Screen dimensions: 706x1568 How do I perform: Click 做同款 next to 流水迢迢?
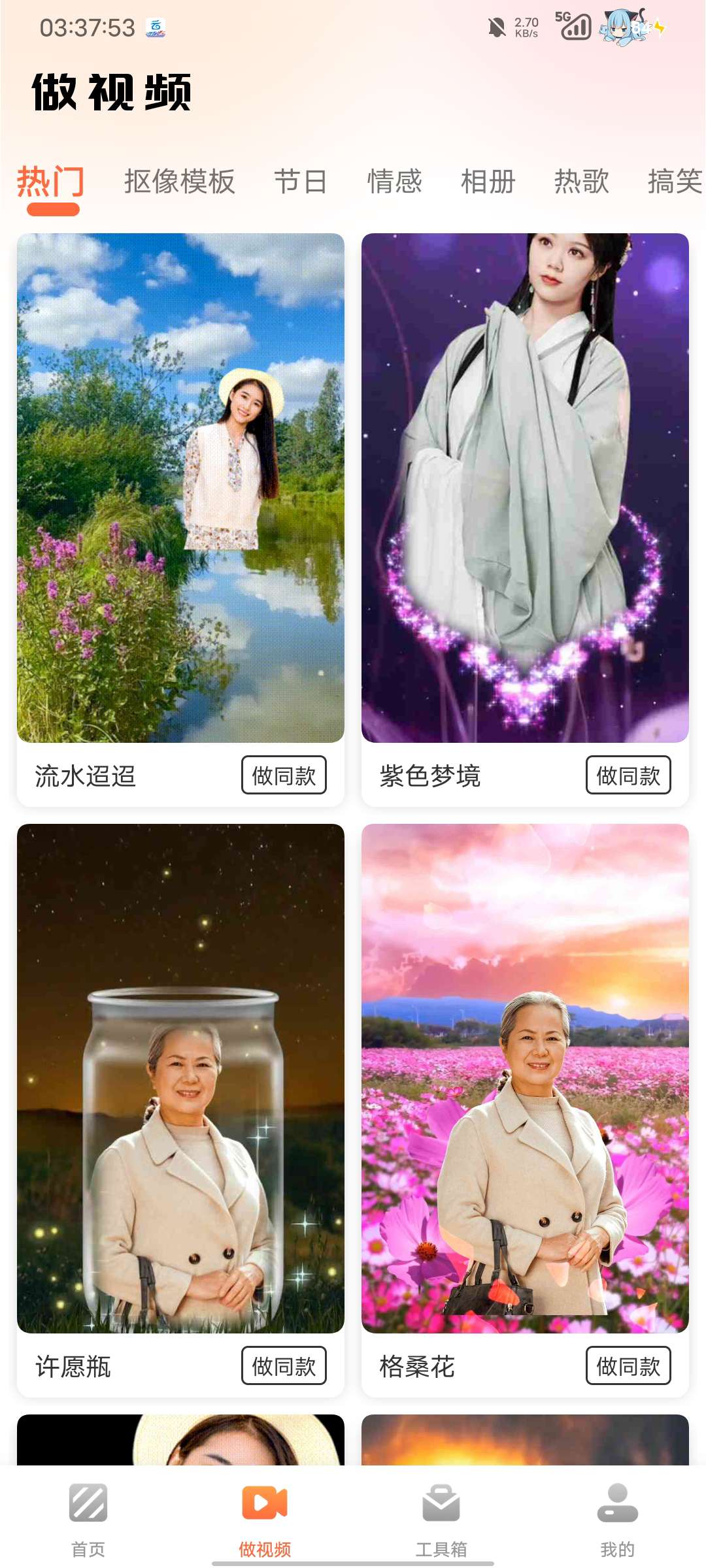click(284, 776)
